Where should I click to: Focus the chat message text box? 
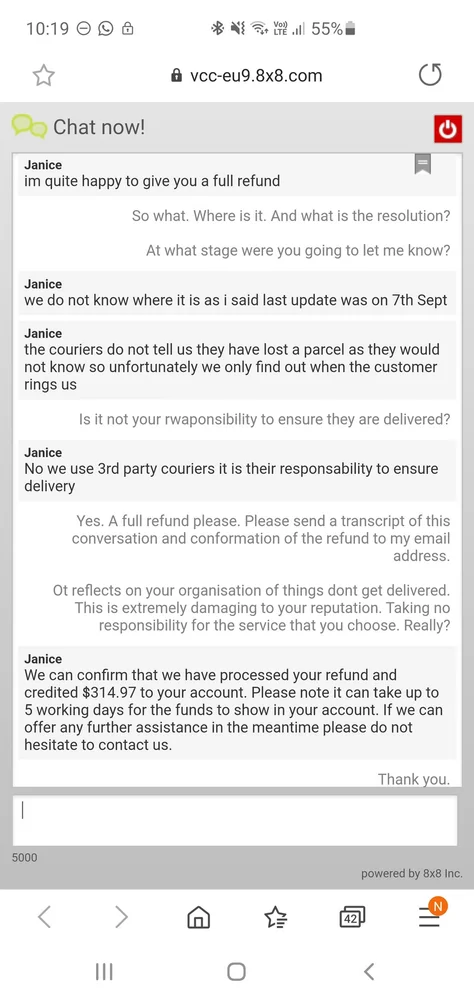[235, 821]
